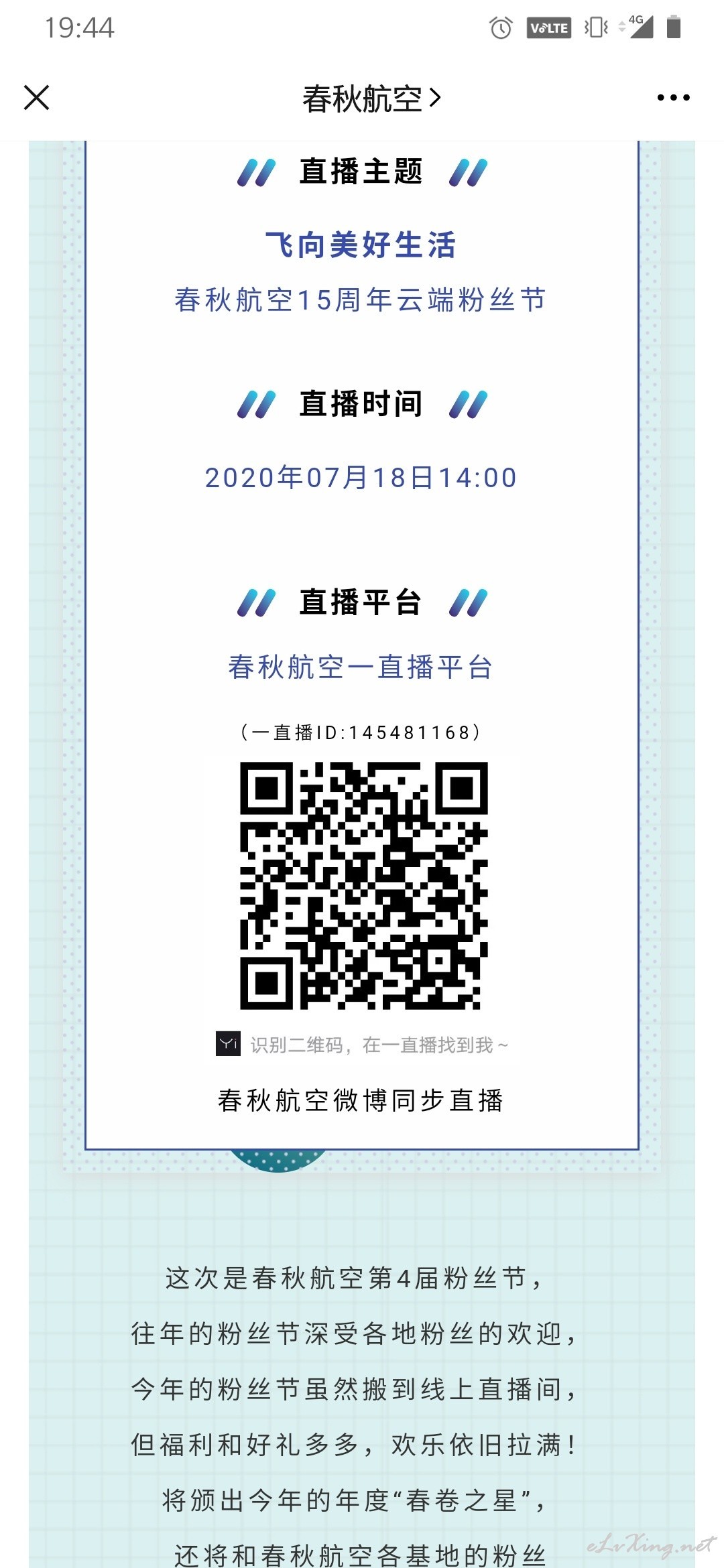
Task: Open the three-dot overflow menu
Action: [x=673, y=98]
